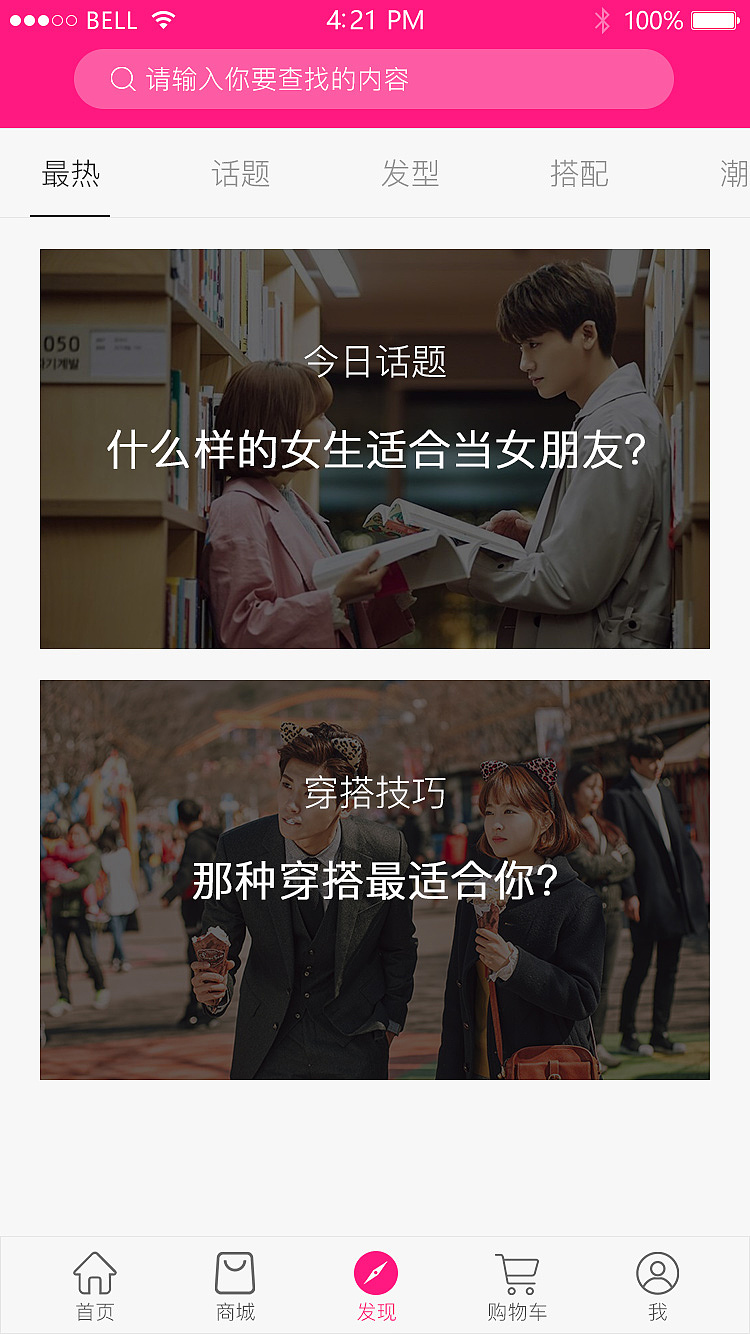
Task: Select the 首页 home icon
Action: point(93,1275)
